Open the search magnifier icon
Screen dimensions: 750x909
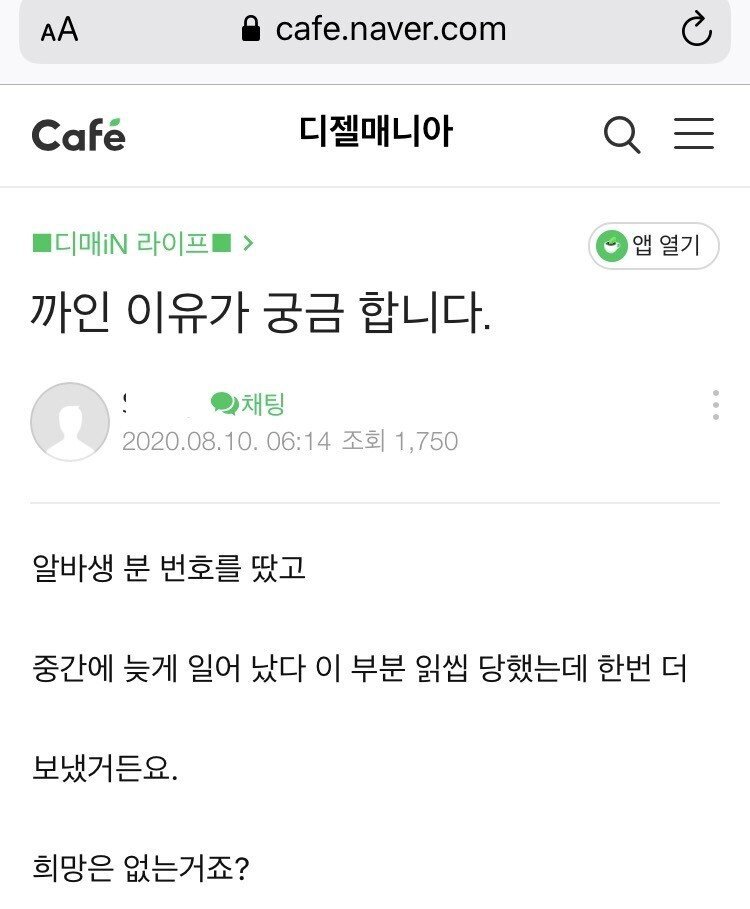coord(621,134)
